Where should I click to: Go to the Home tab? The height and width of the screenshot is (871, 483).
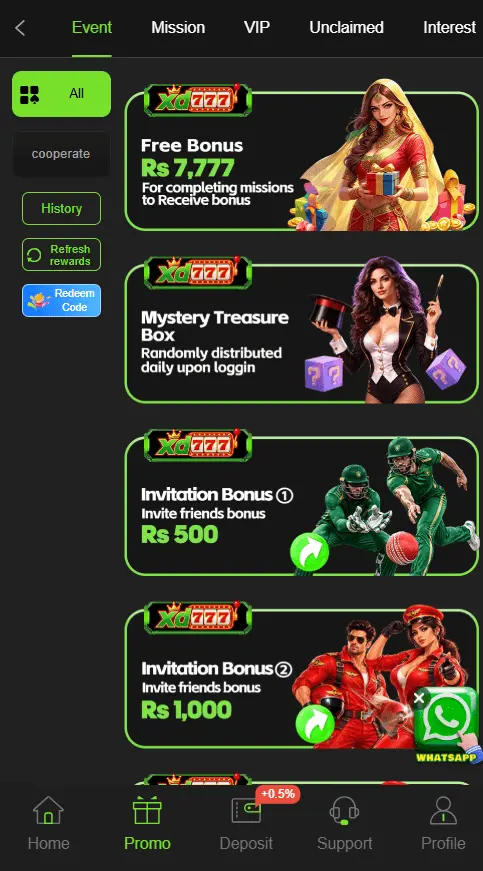coord(49,824)
